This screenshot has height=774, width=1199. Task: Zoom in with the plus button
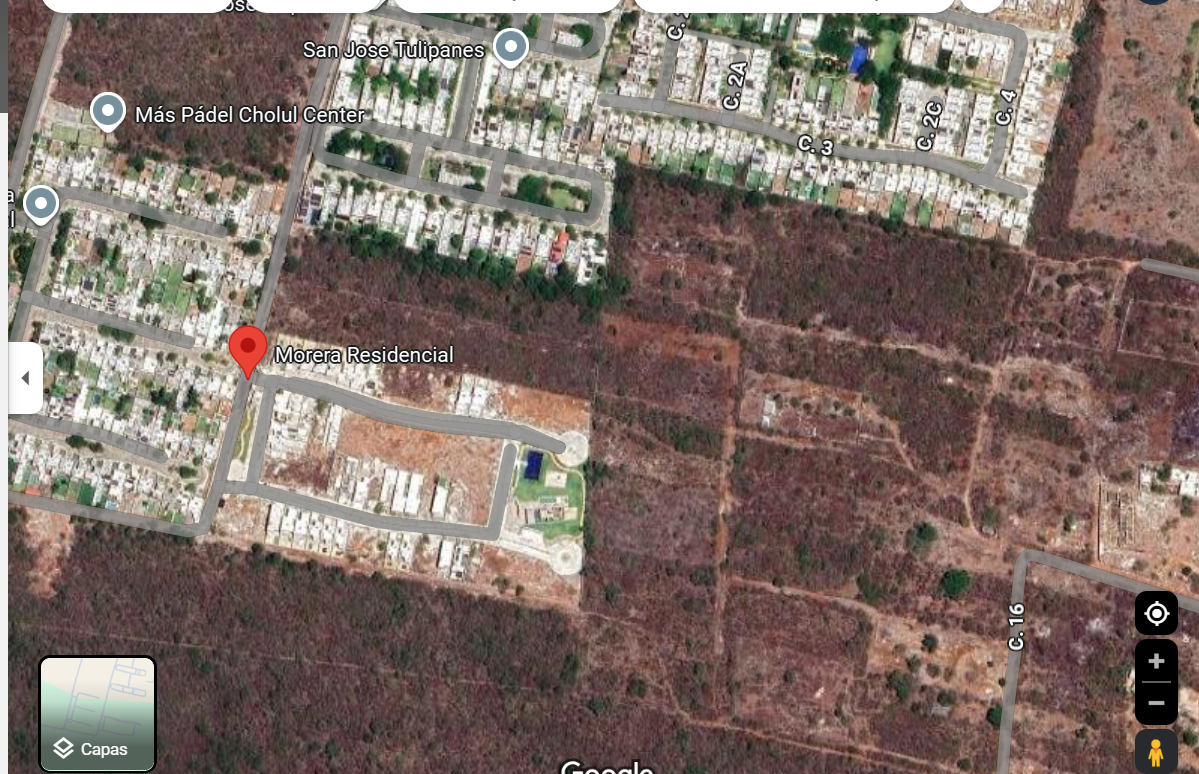1156,661
